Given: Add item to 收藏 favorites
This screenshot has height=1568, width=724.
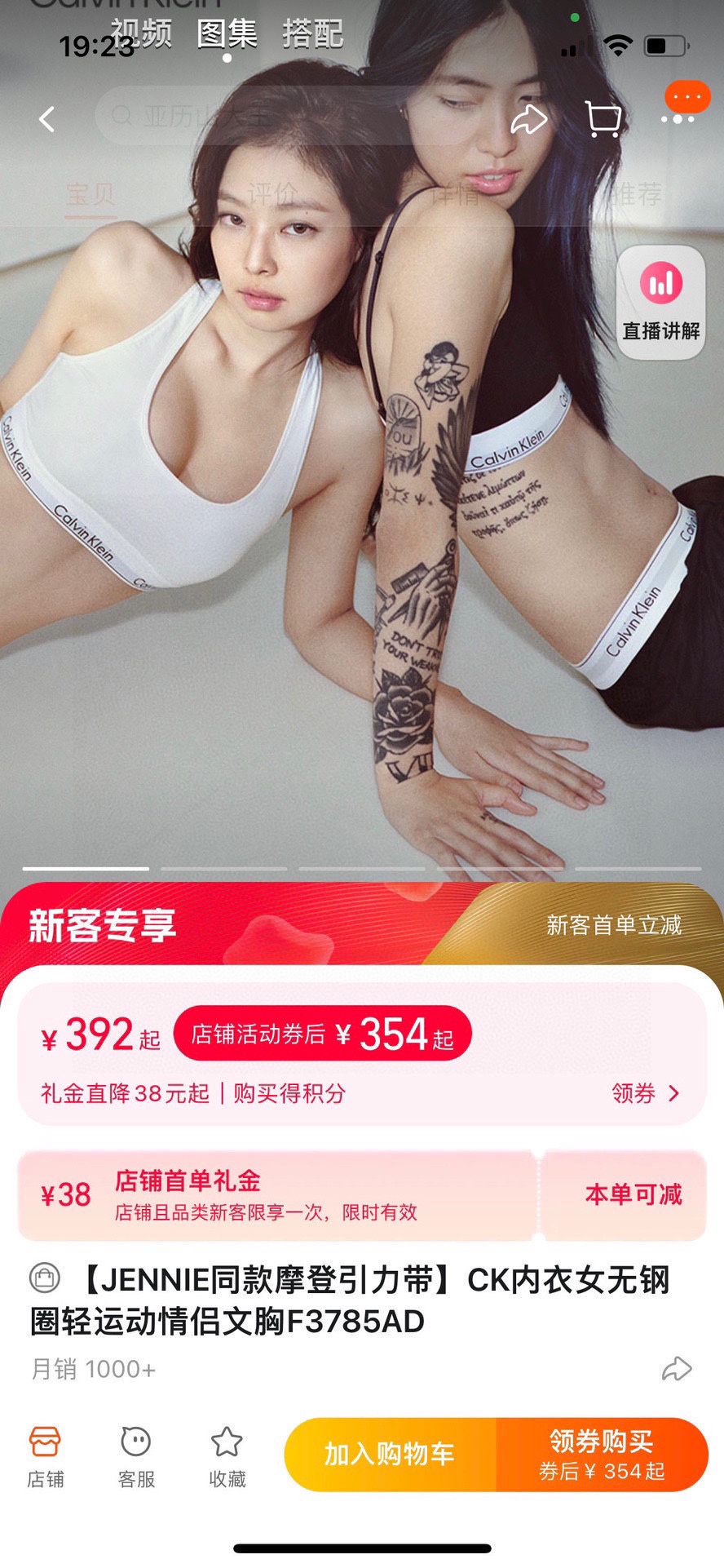Looking at the screenshot, I should click(x=227, y=1457).
